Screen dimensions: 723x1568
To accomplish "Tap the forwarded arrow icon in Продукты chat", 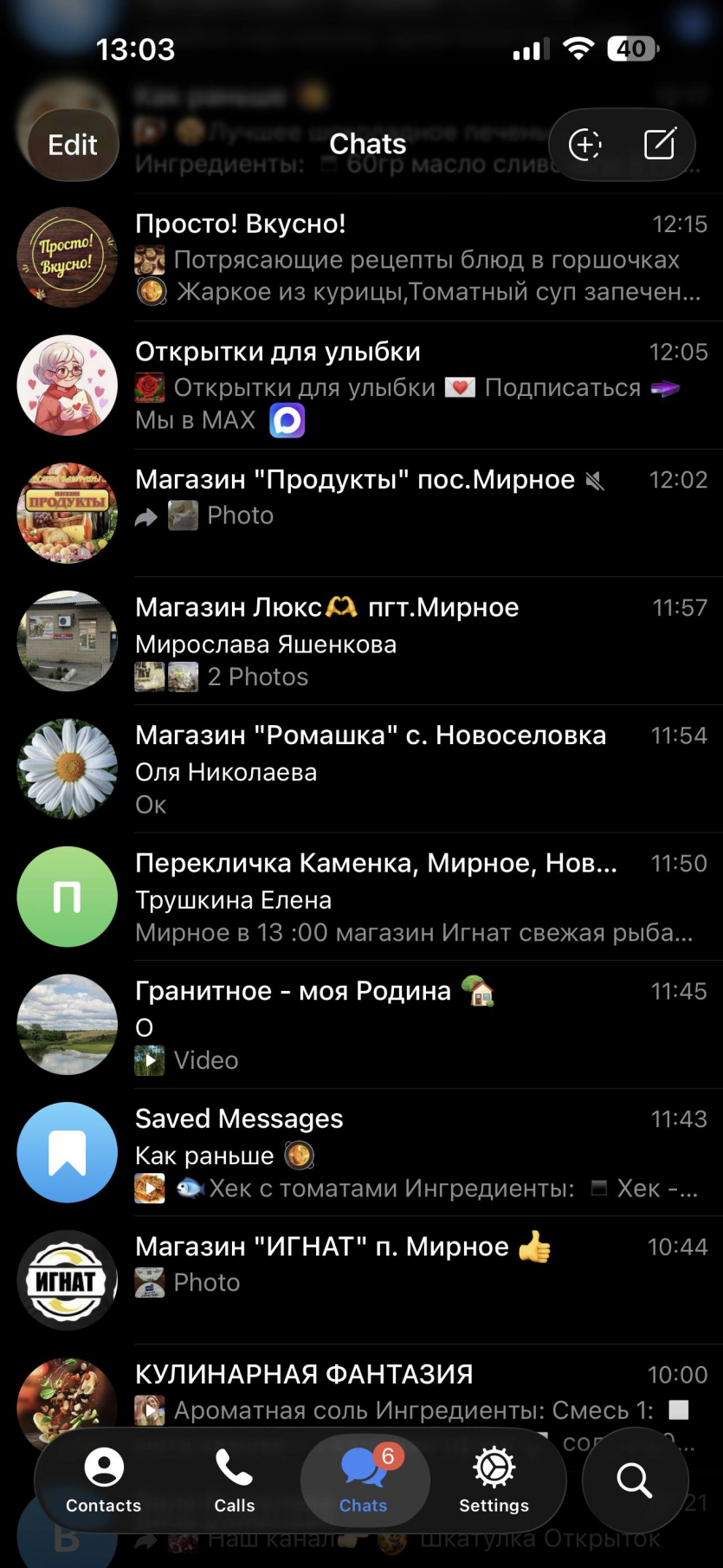I will tap(147, 515).
